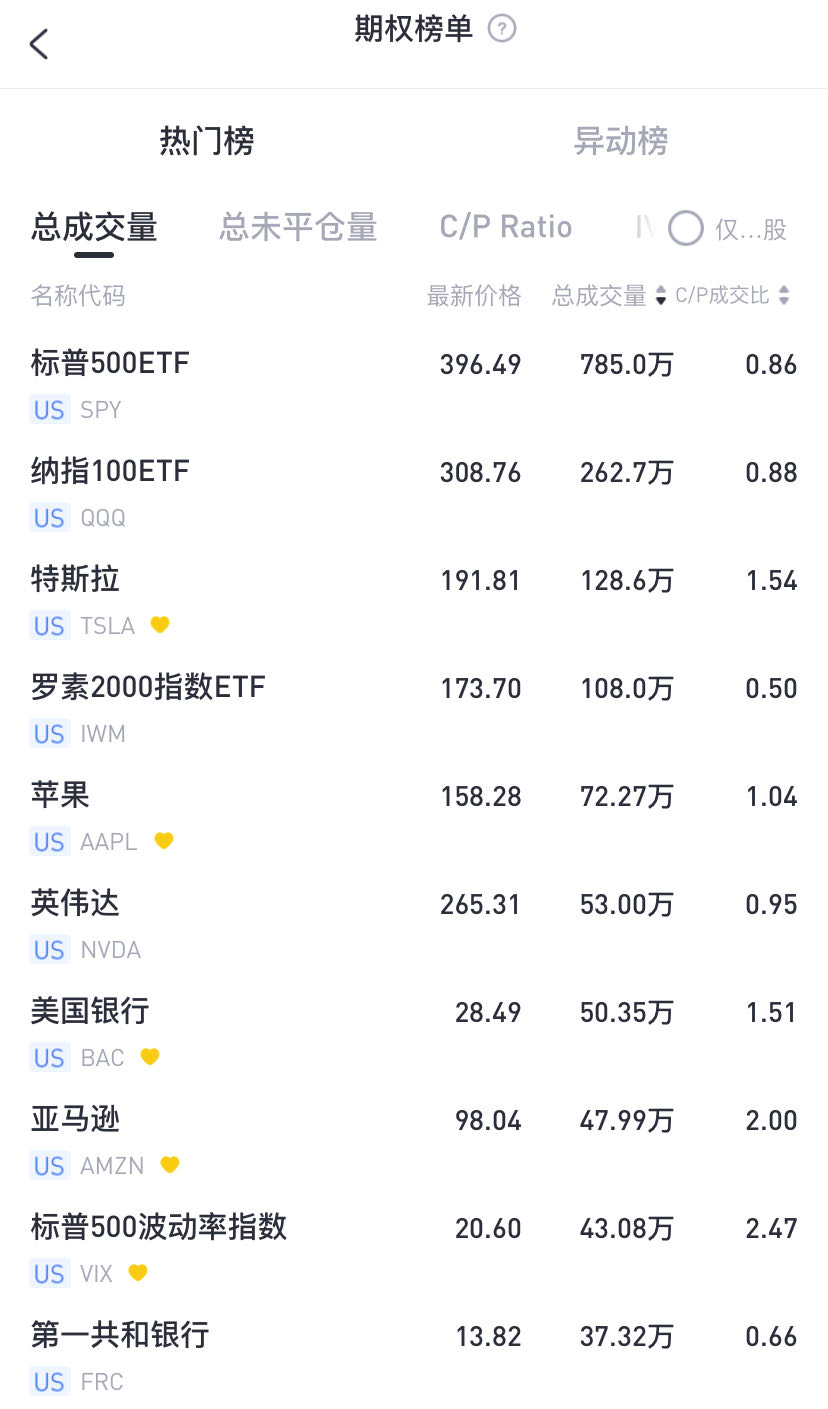Sort by the 总成交量 column header
This screenshot has width=828, height=1409.
[x=609, y=296]
